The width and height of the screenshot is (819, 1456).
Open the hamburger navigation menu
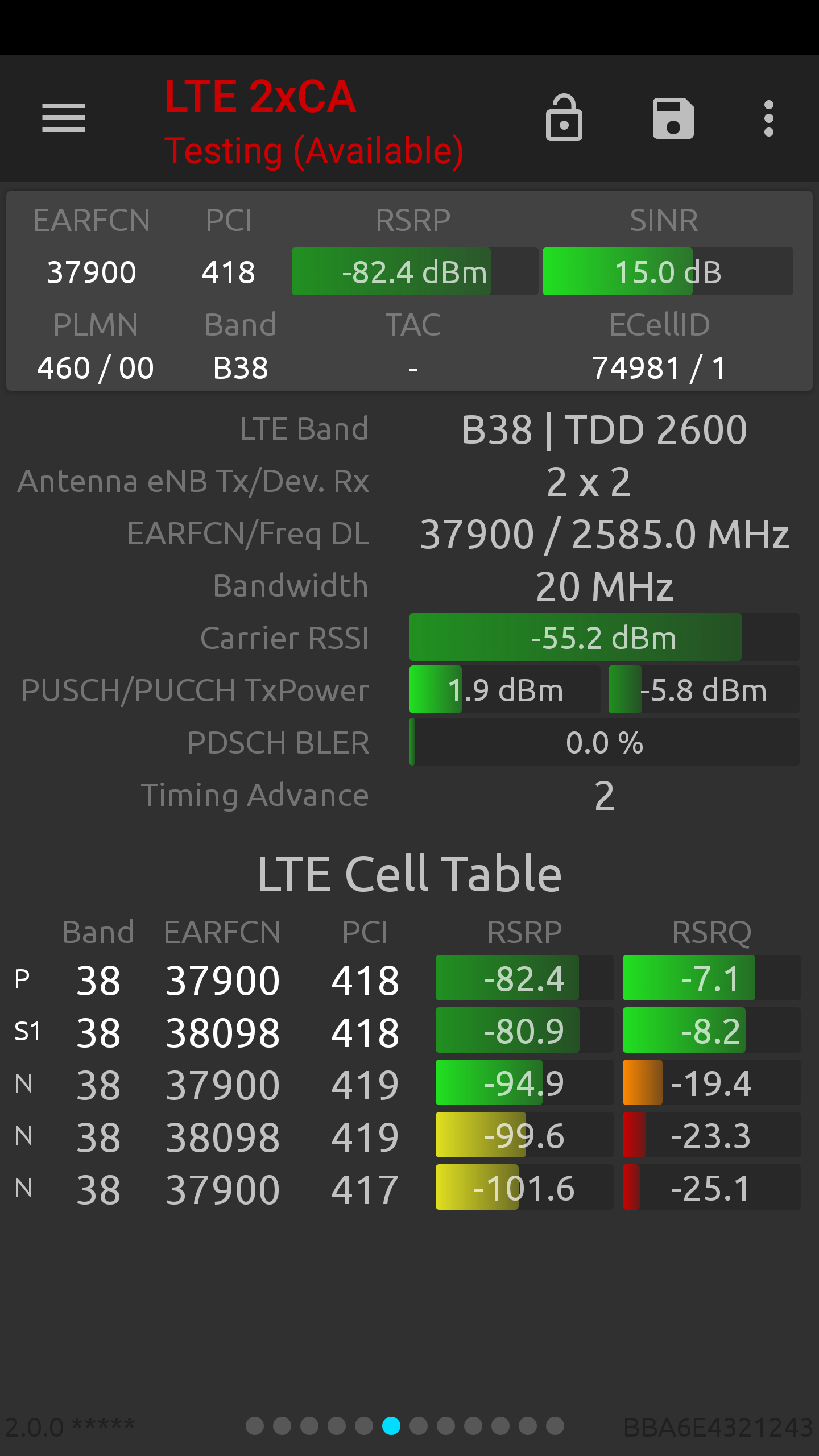[64, 118]
